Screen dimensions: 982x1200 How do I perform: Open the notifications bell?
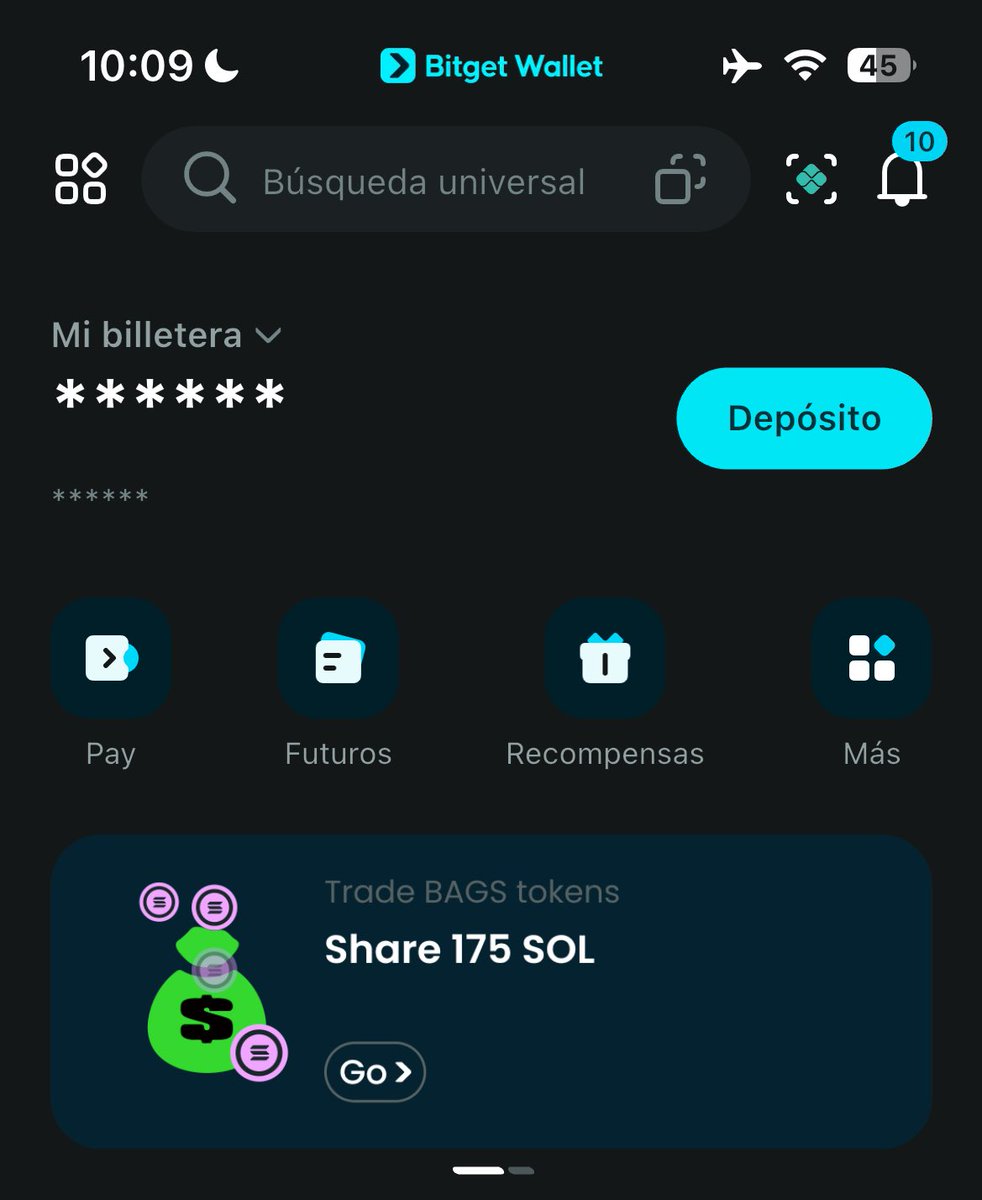point(903,178)
